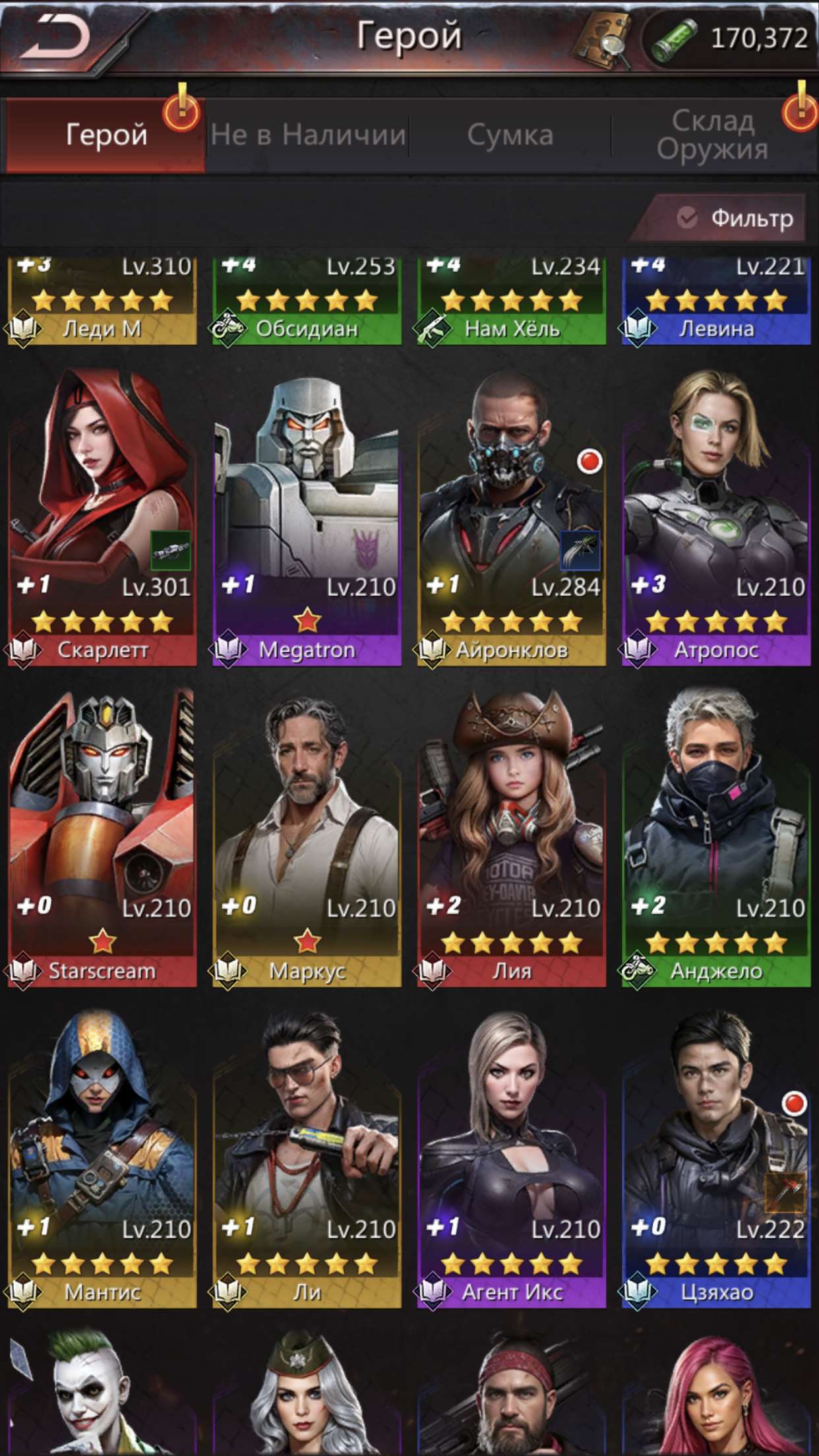The height and width of the screenshot is (1456, 819).
Task: Switch to the Не в Наличии tab
Action: coord(308,135)
